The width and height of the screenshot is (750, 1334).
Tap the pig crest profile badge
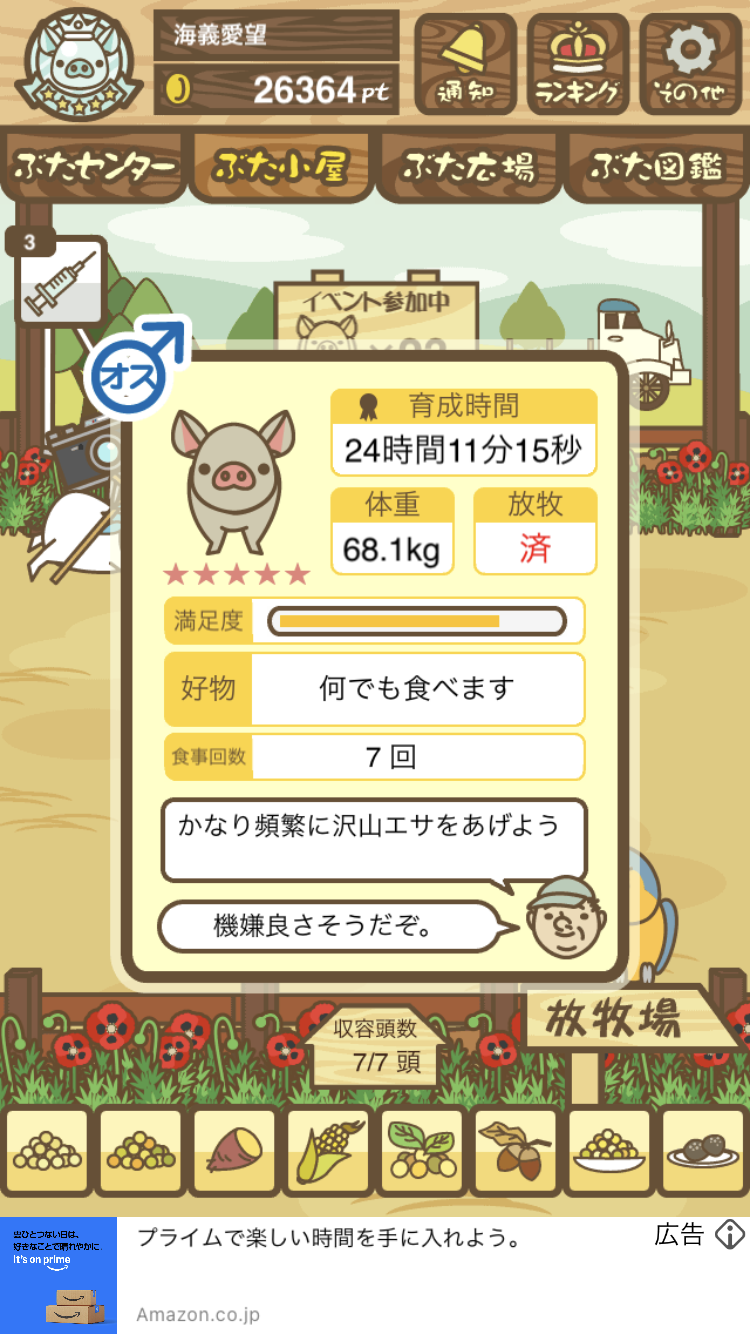pyautogui.click(x=76, y=62)
